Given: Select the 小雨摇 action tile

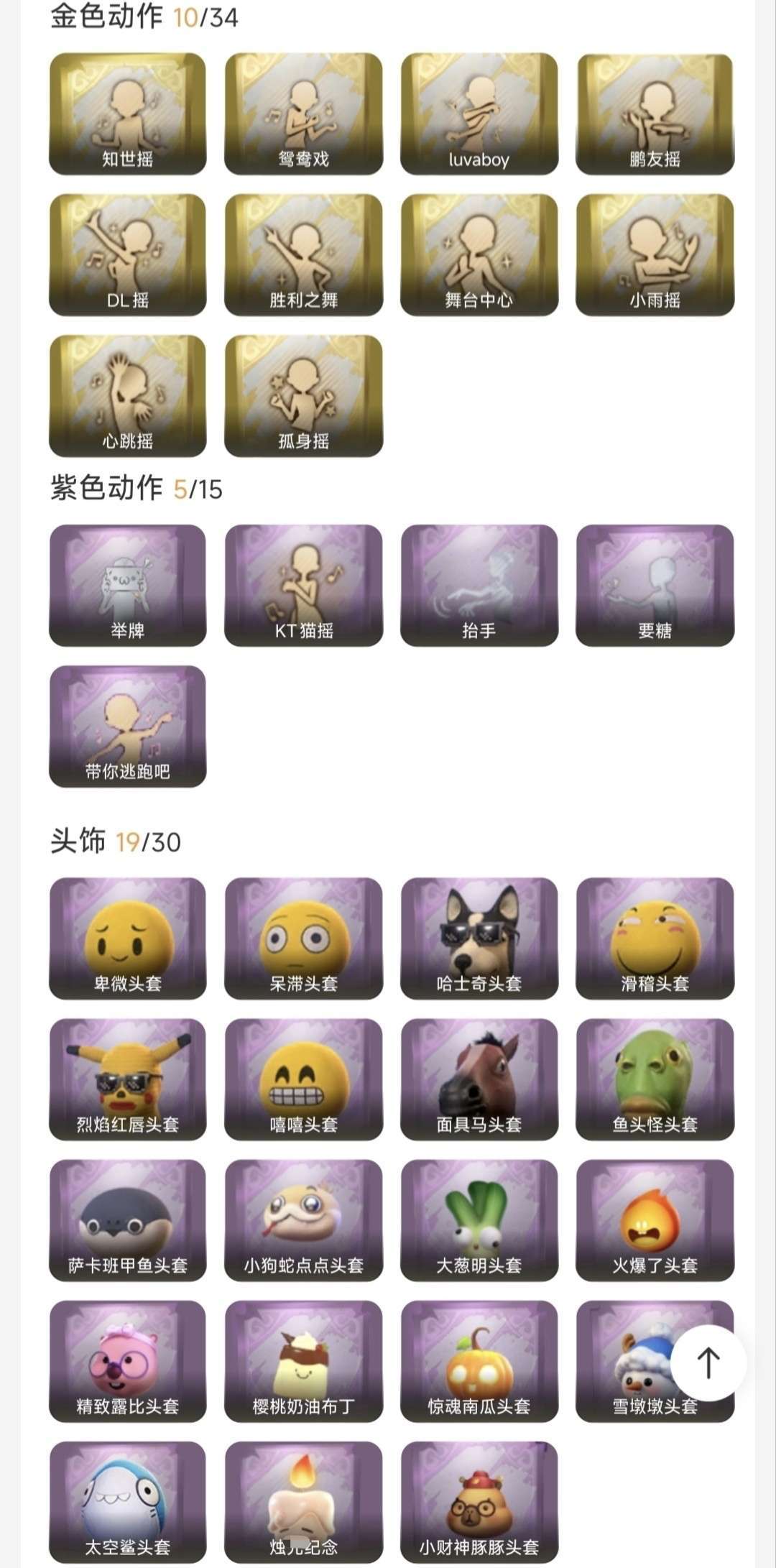Looking at the screenshot, I should (x=655, y=254).
